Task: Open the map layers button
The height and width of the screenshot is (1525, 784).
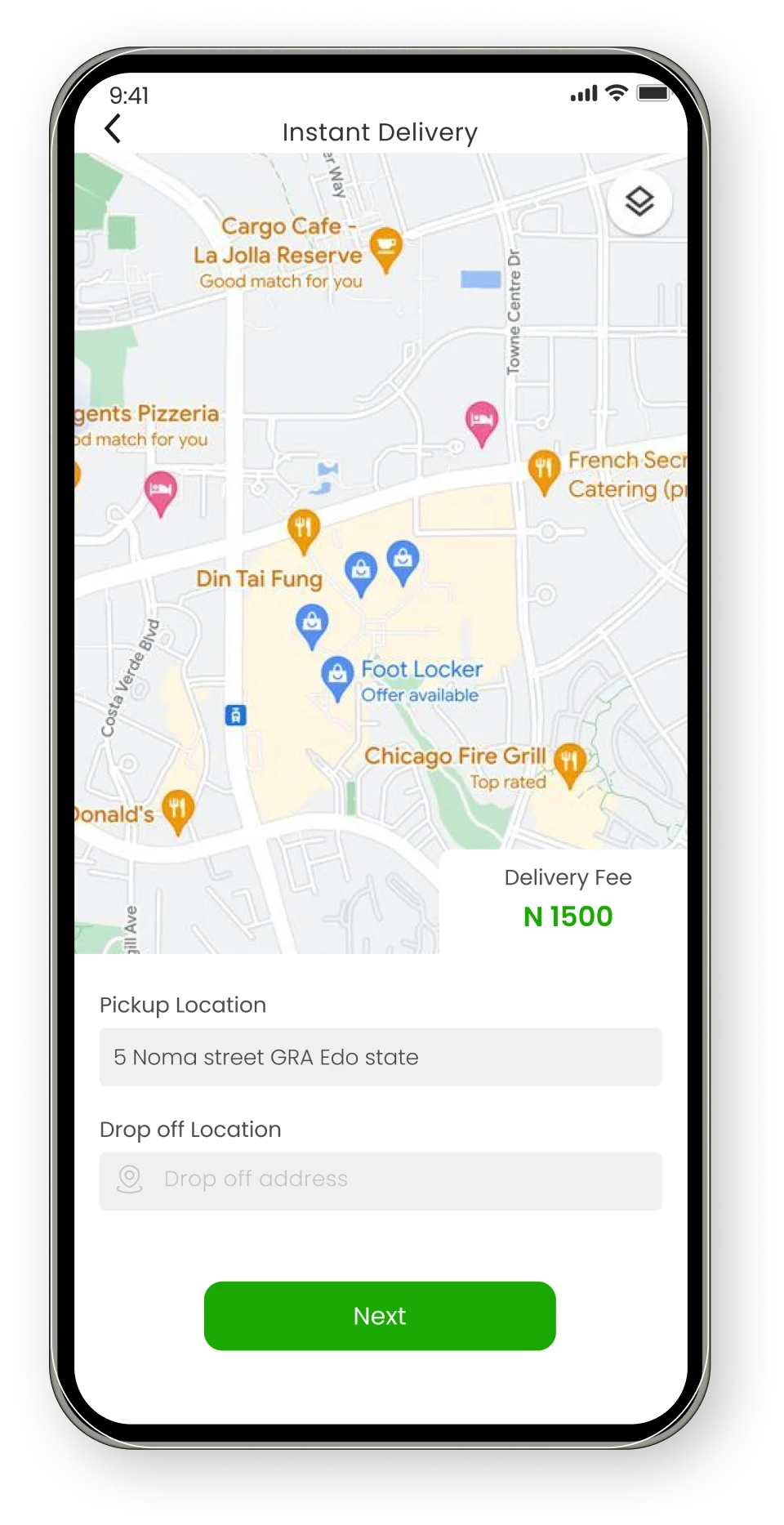Action: point(639,202)
